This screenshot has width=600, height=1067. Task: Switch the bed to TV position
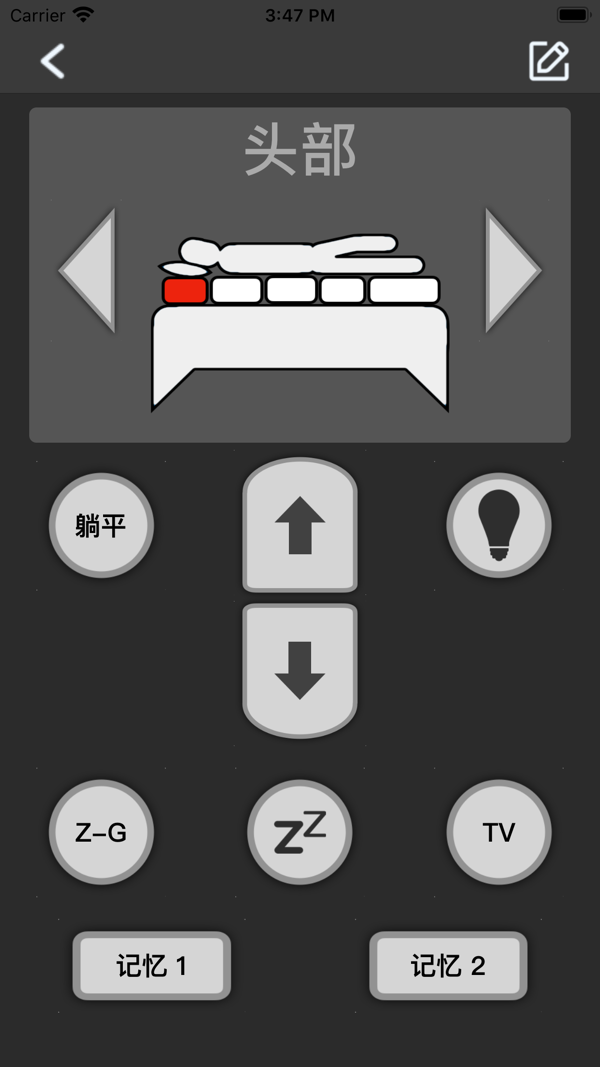pyautogui.click(x=498, y=832)
